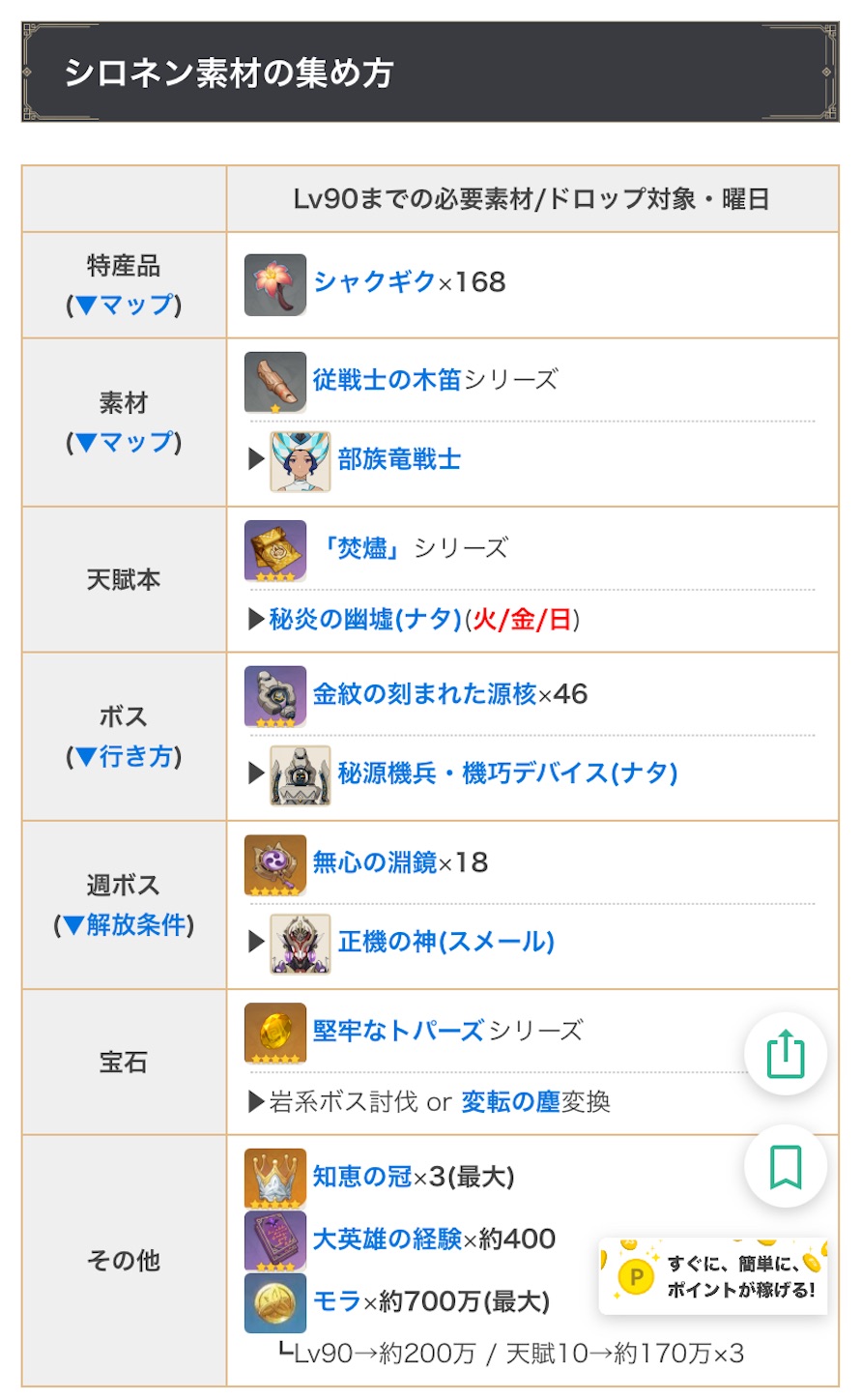Viewport: 861px width, 1400px height.
Task: Open the 部族竜戦士 enemy link
Action: click(399, 459)
